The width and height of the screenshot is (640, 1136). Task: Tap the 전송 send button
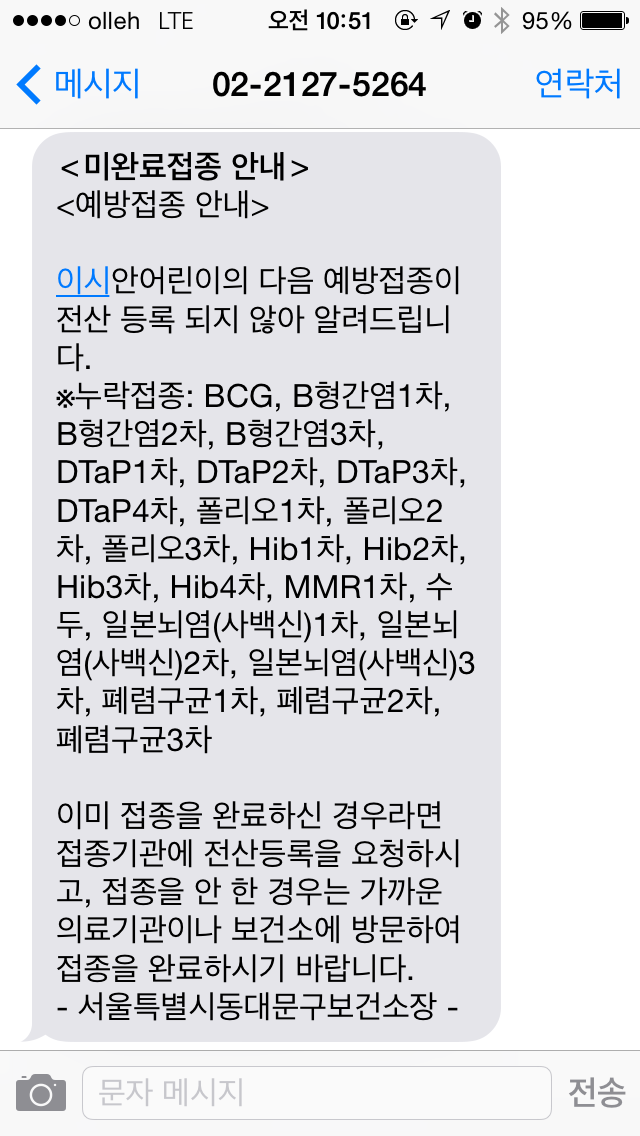pyautogui.click(x=597, y=1092)
